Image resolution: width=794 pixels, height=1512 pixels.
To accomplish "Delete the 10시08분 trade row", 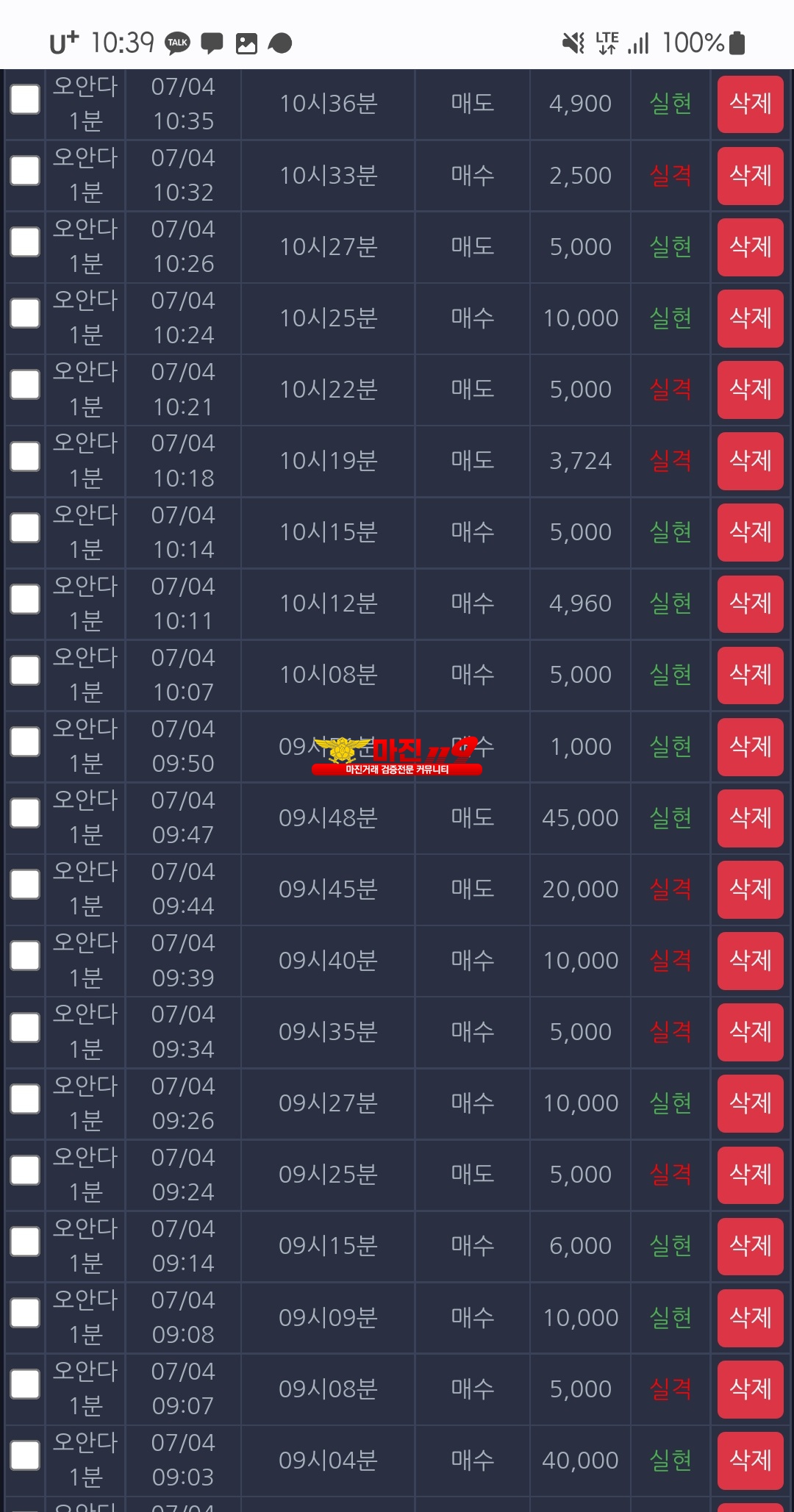I will pyautogui.click(x=750, y=675).
